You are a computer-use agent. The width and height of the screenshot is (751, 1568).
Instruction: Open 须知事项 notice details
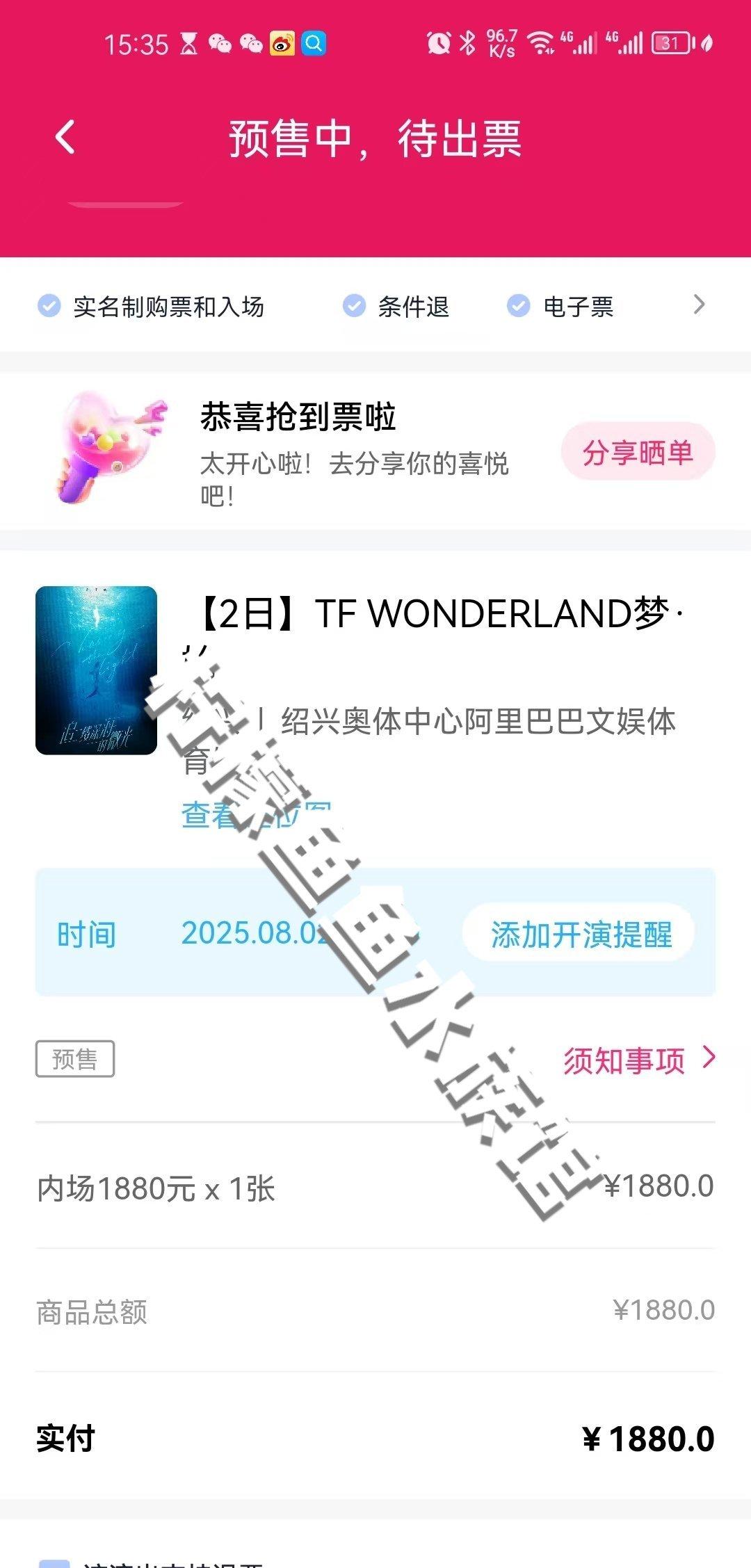(x=639, y=1060)
